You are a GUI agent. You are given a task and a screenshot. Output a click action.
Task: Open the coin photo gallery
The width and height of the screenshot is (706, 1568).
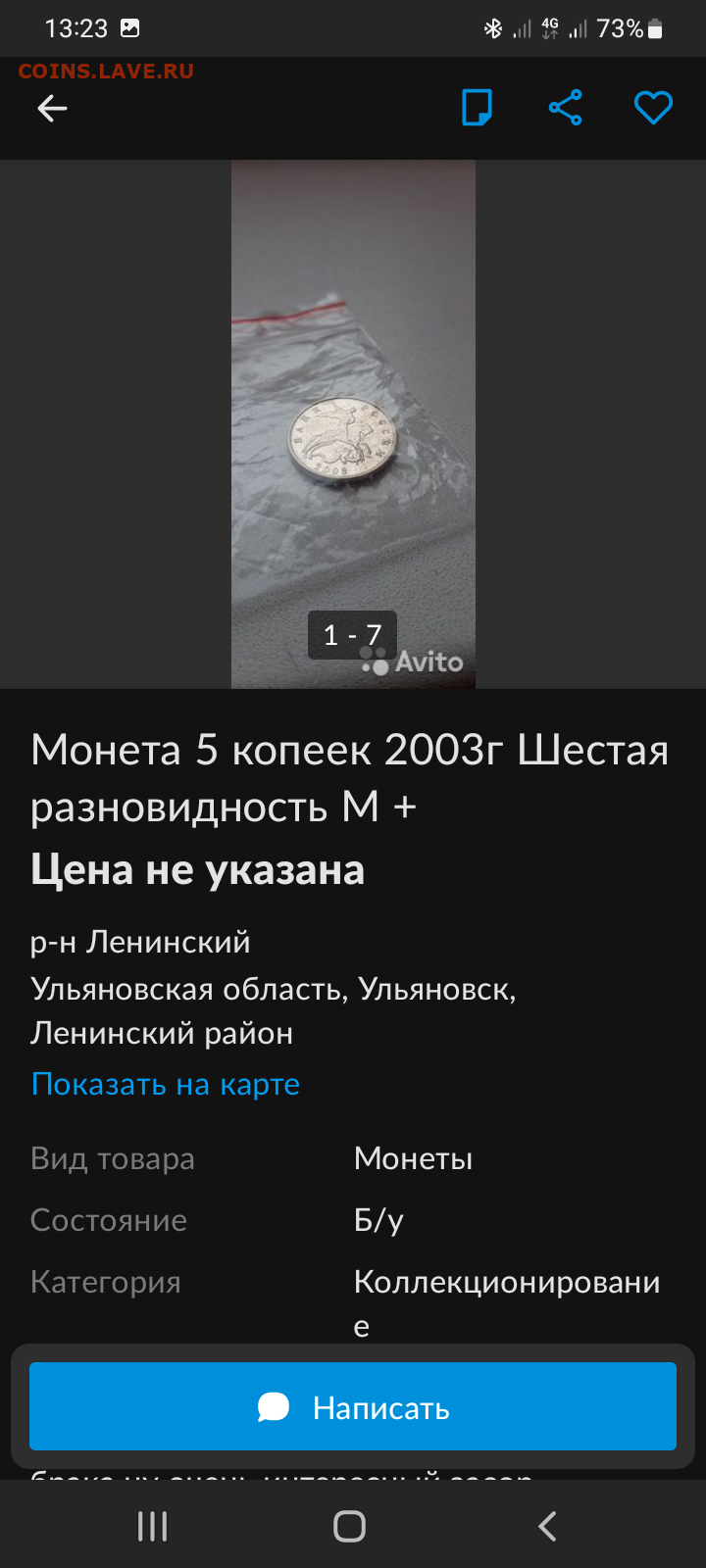[353, 424]
